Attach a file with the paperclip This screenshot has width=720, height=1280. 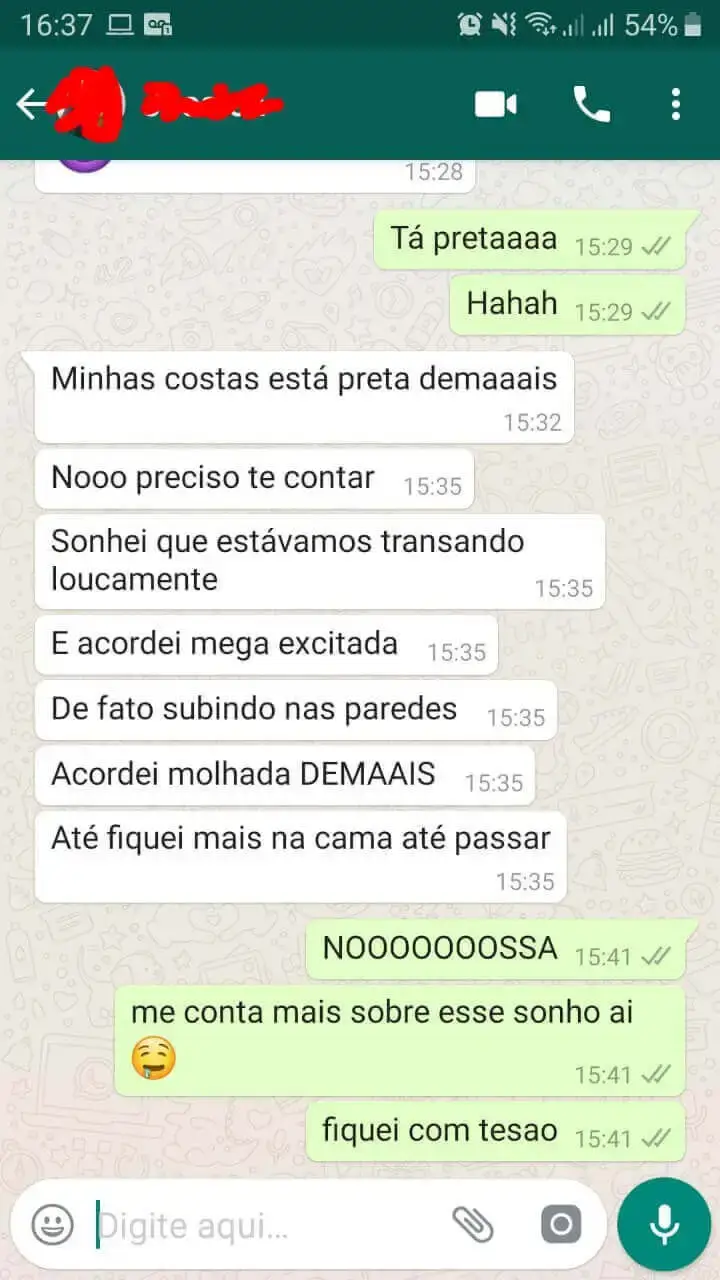coord(472,1224)
